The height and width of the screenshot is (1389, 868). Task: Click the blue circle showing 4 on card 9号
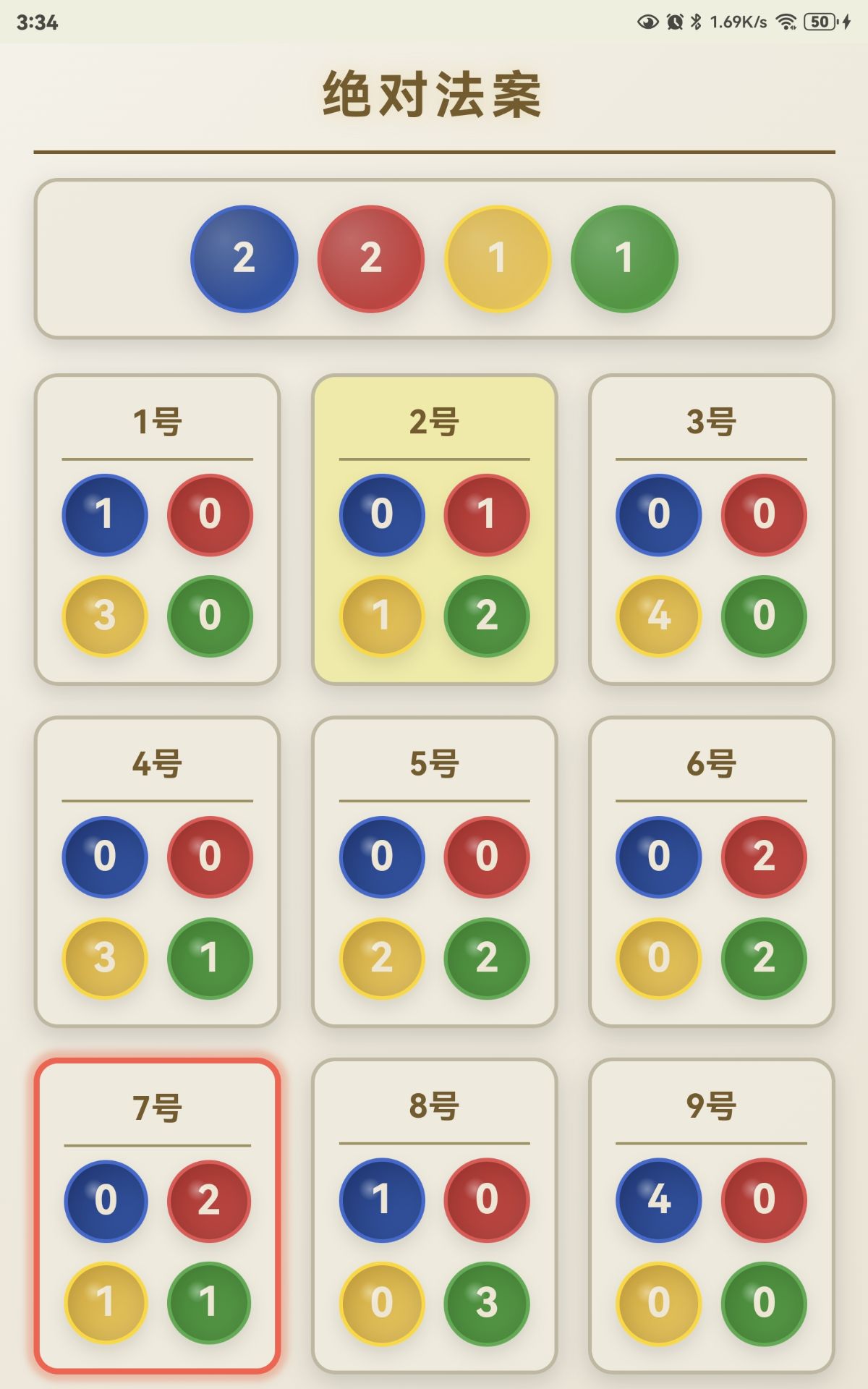[x=657, y=1201]
